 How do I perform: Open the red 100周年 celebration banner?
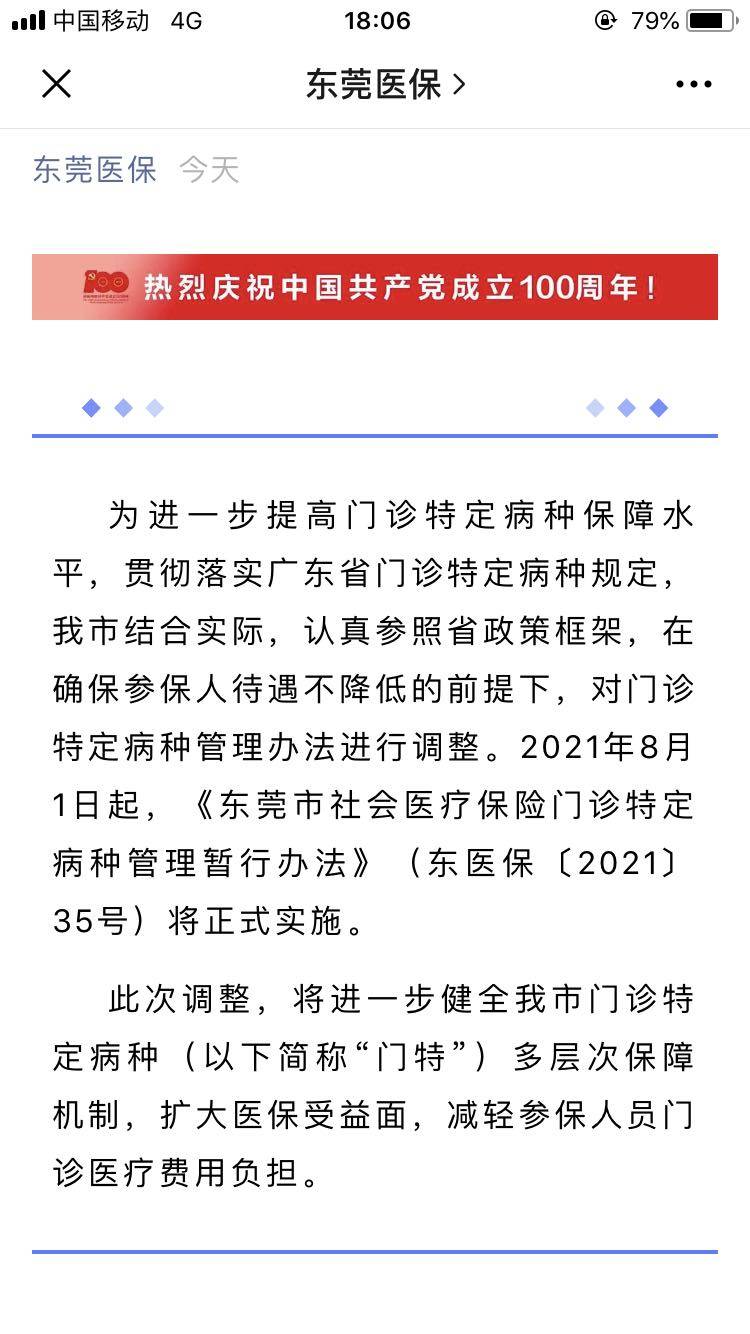point(375,287)
